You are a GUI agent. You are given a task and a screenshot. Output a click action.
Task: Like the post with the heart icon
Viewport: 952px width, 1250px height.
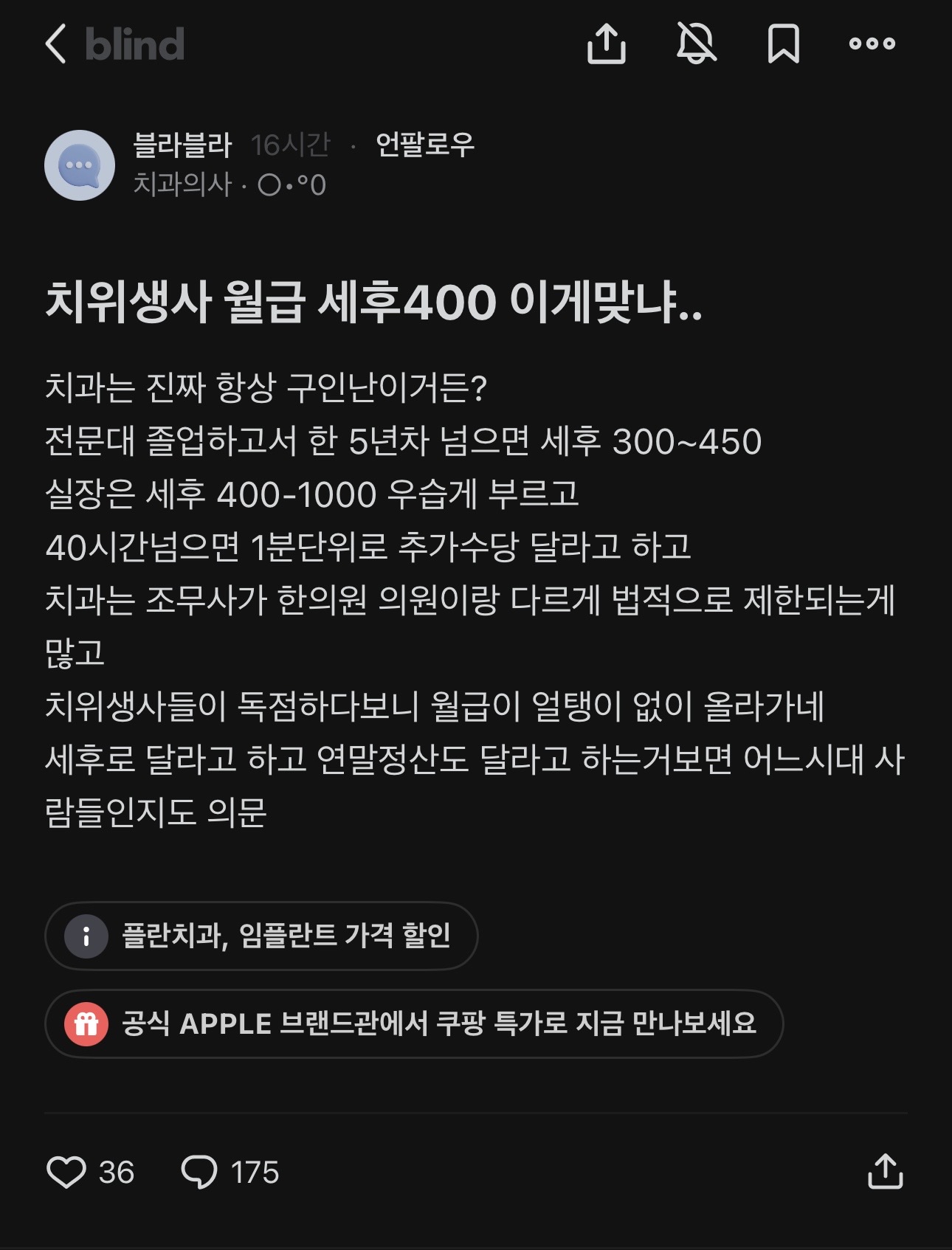[66, 1172]
